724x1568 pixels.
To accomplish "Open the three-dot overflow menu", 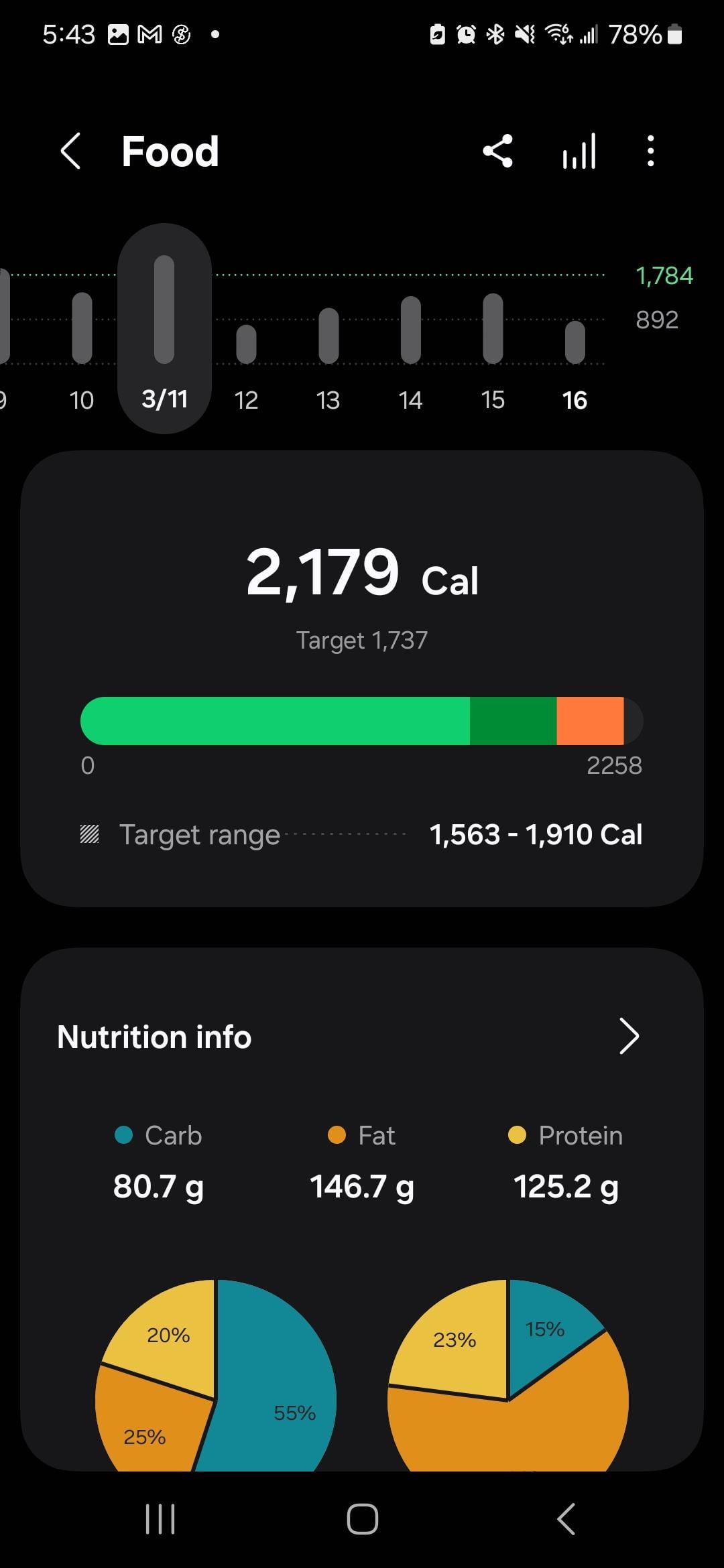I will tap(650, 151).
